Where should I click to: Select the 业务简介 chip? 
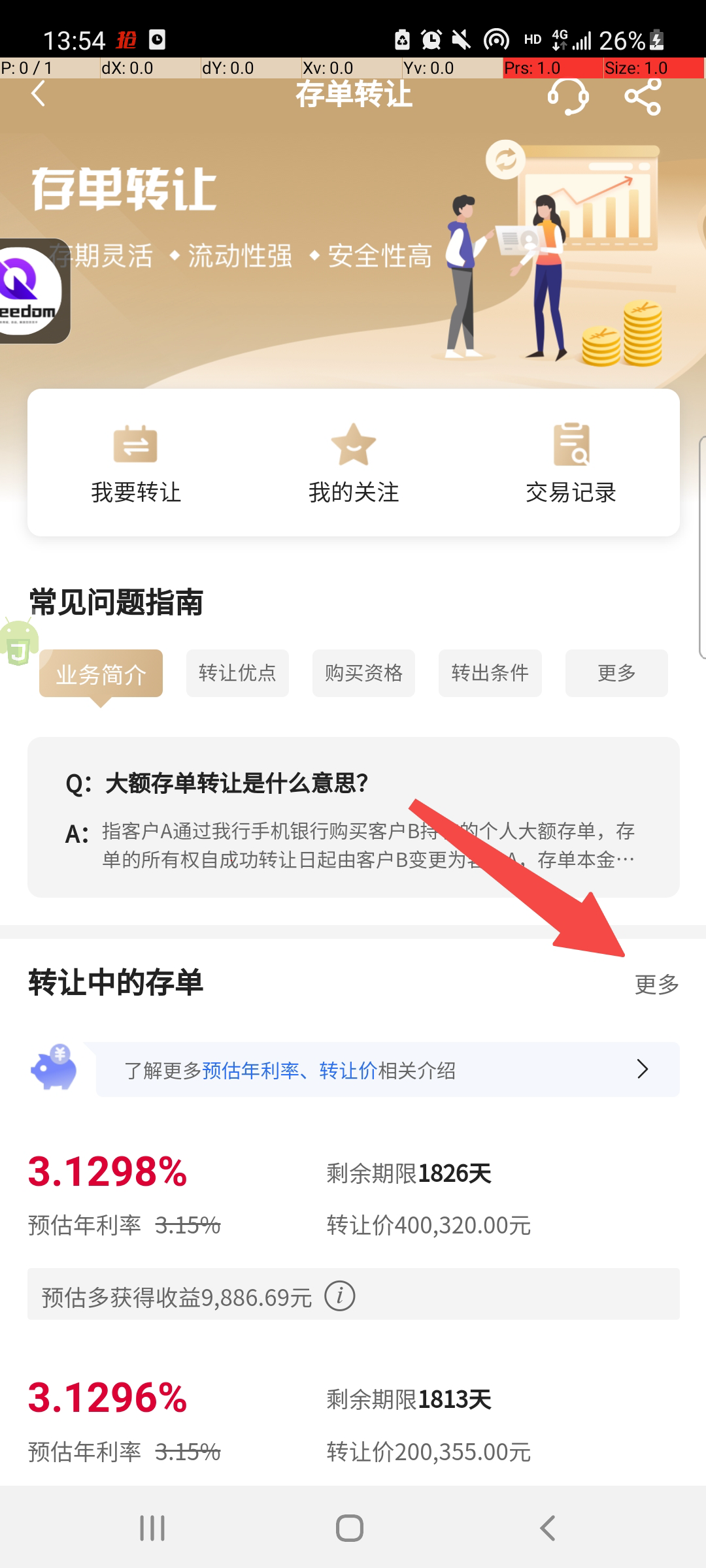click(x=101, y=674)
